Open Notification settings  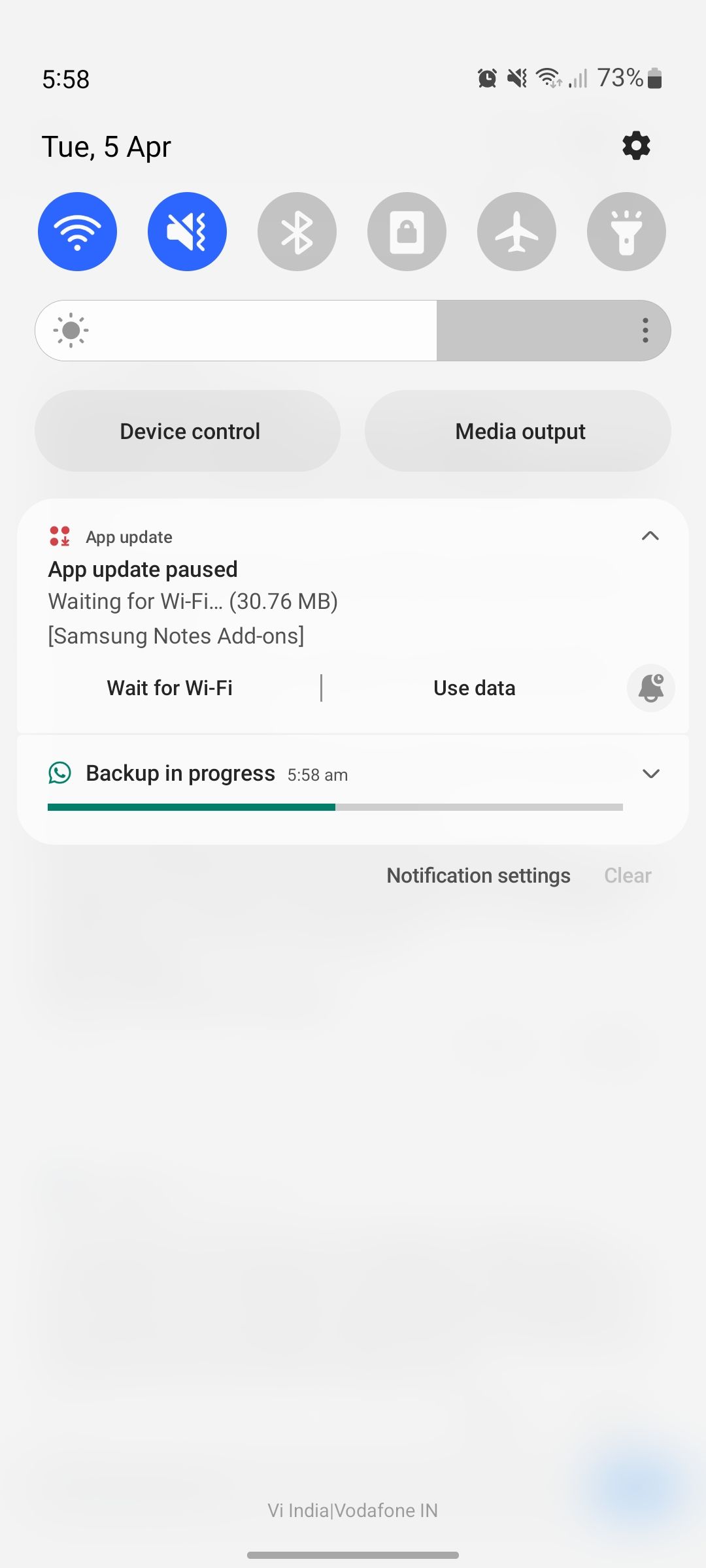(x=479, y=875)
